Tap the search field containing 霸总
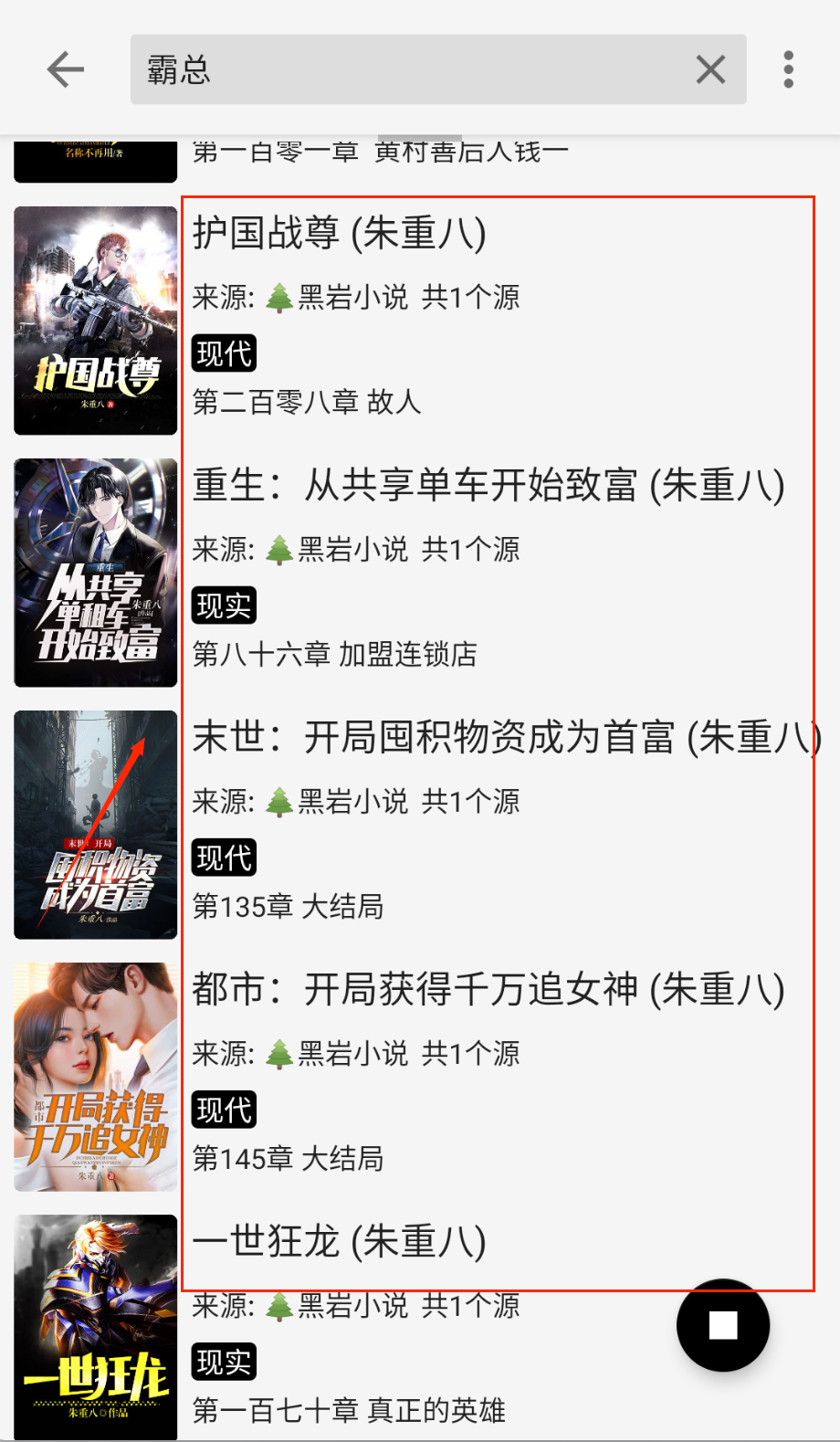The height and width of the screenshot is (1442, 840). pos(411,69)
